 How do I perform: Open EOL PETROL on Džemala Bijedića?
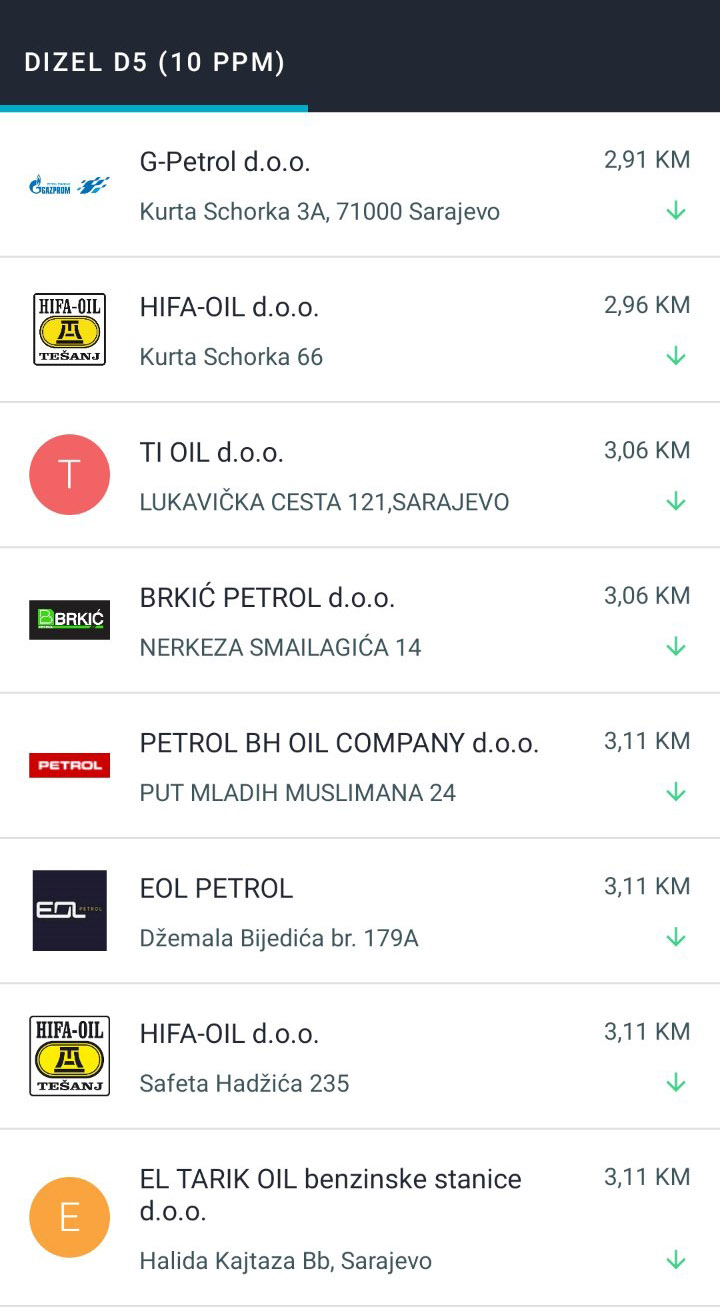point(360,911)
